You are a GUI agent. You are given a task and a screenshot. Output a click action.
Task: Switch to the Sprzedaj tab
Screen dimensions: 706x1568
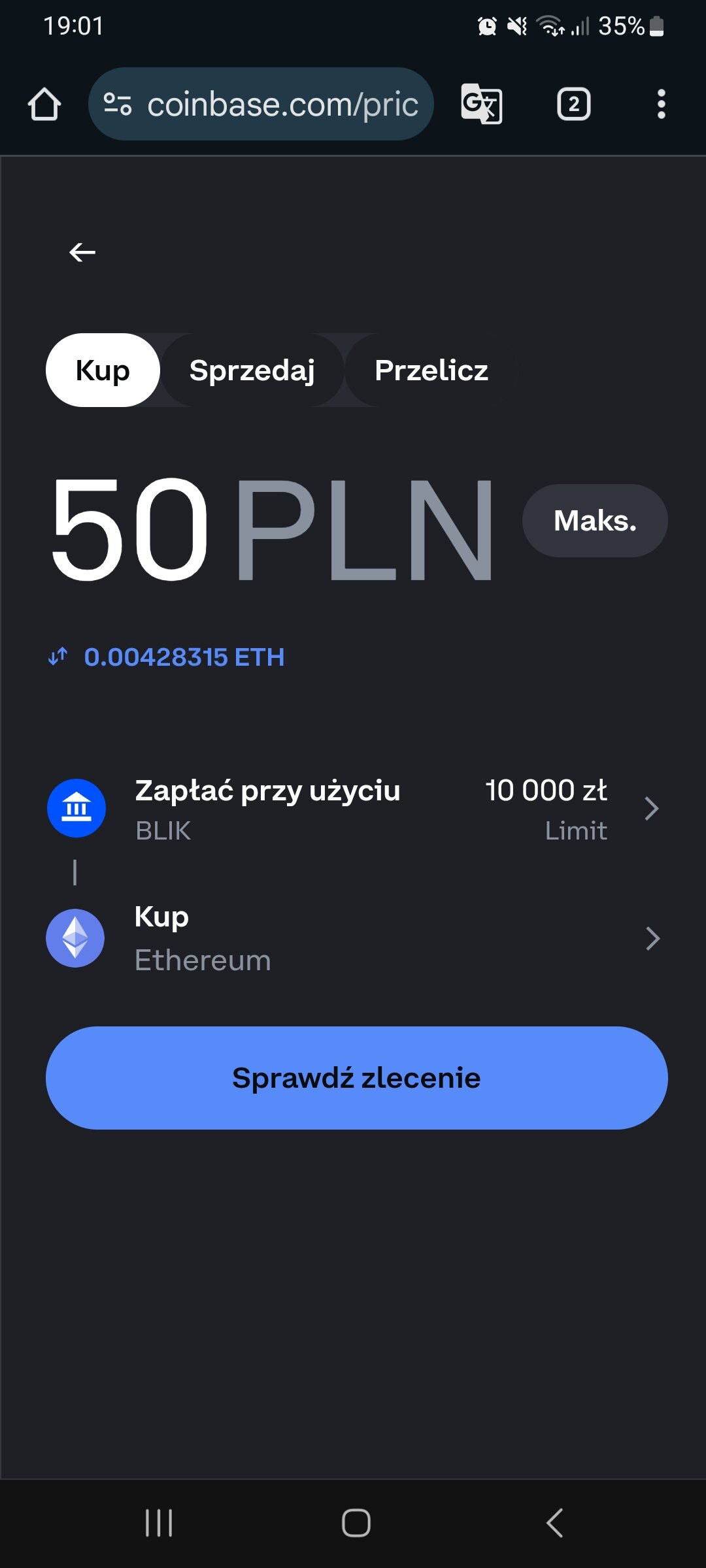click(252, 370)
